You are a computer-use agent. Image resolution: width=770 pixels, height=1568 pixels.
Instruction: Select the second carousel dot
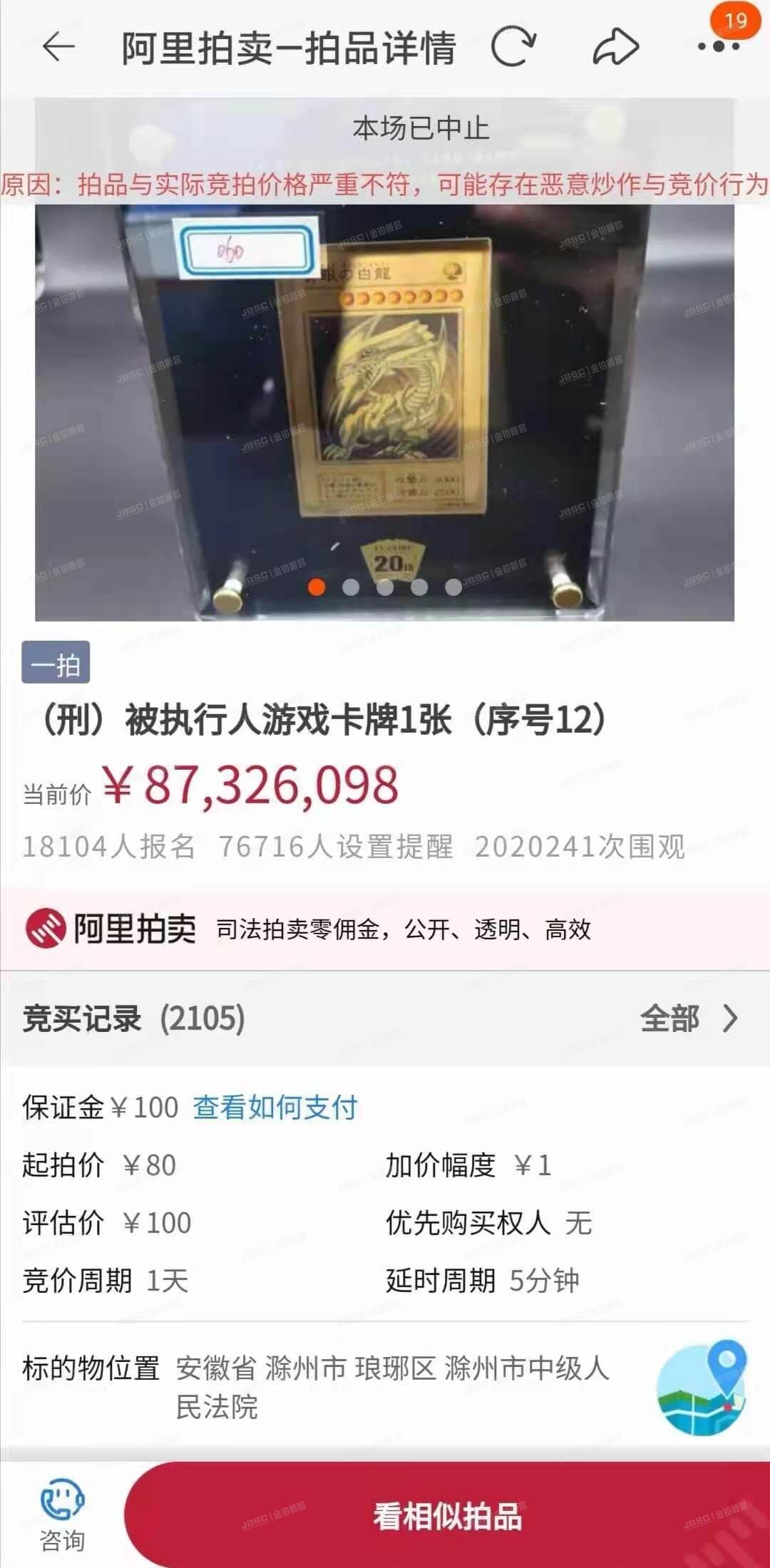[x=349, y=586]
